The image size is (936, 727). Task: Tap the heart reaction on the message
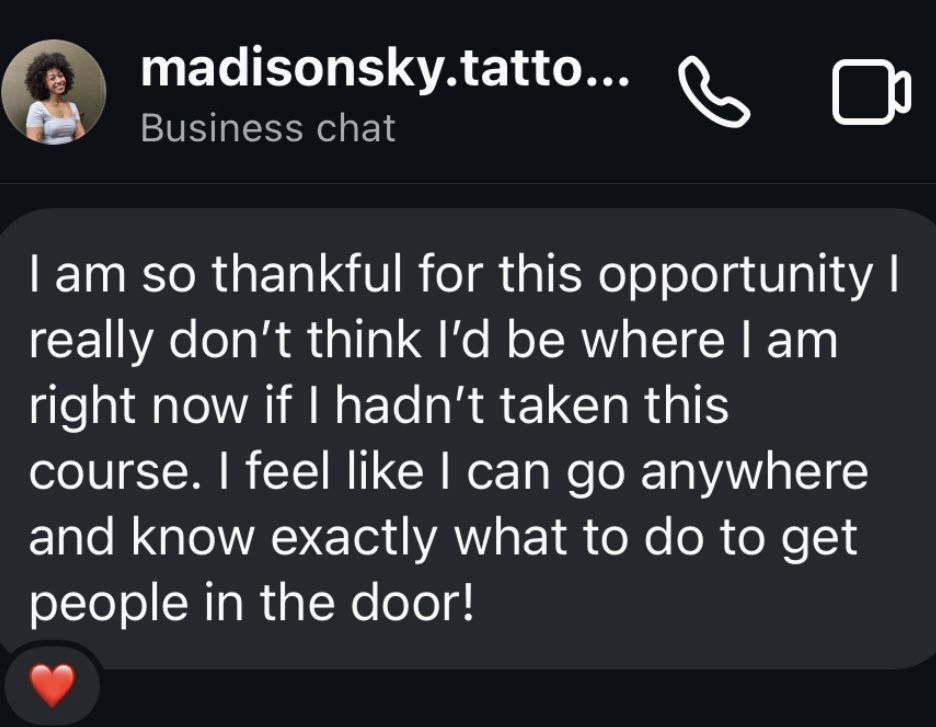point(53,687)
